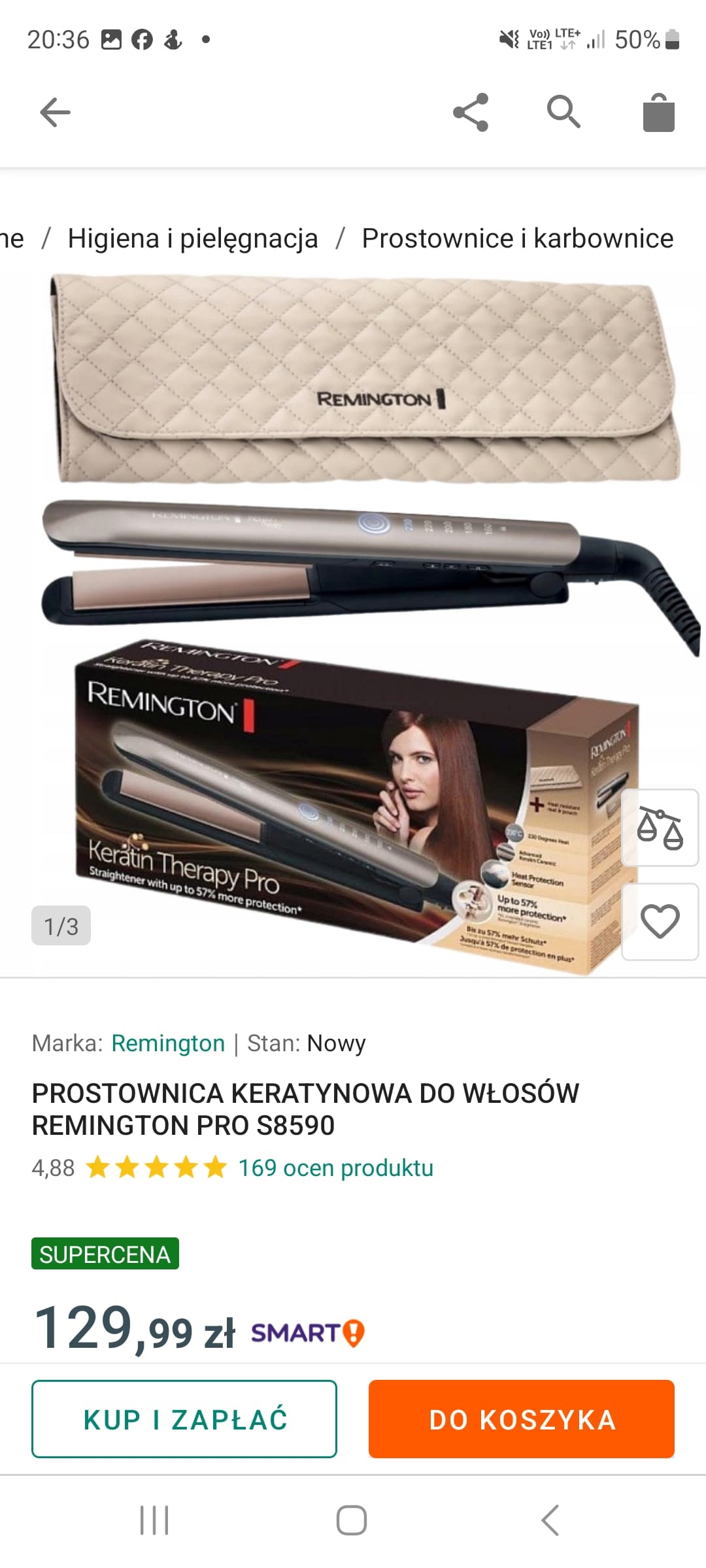Go back using the top-left arrow
This screenshot has height=1568, width=706.
tap(55, 112)
